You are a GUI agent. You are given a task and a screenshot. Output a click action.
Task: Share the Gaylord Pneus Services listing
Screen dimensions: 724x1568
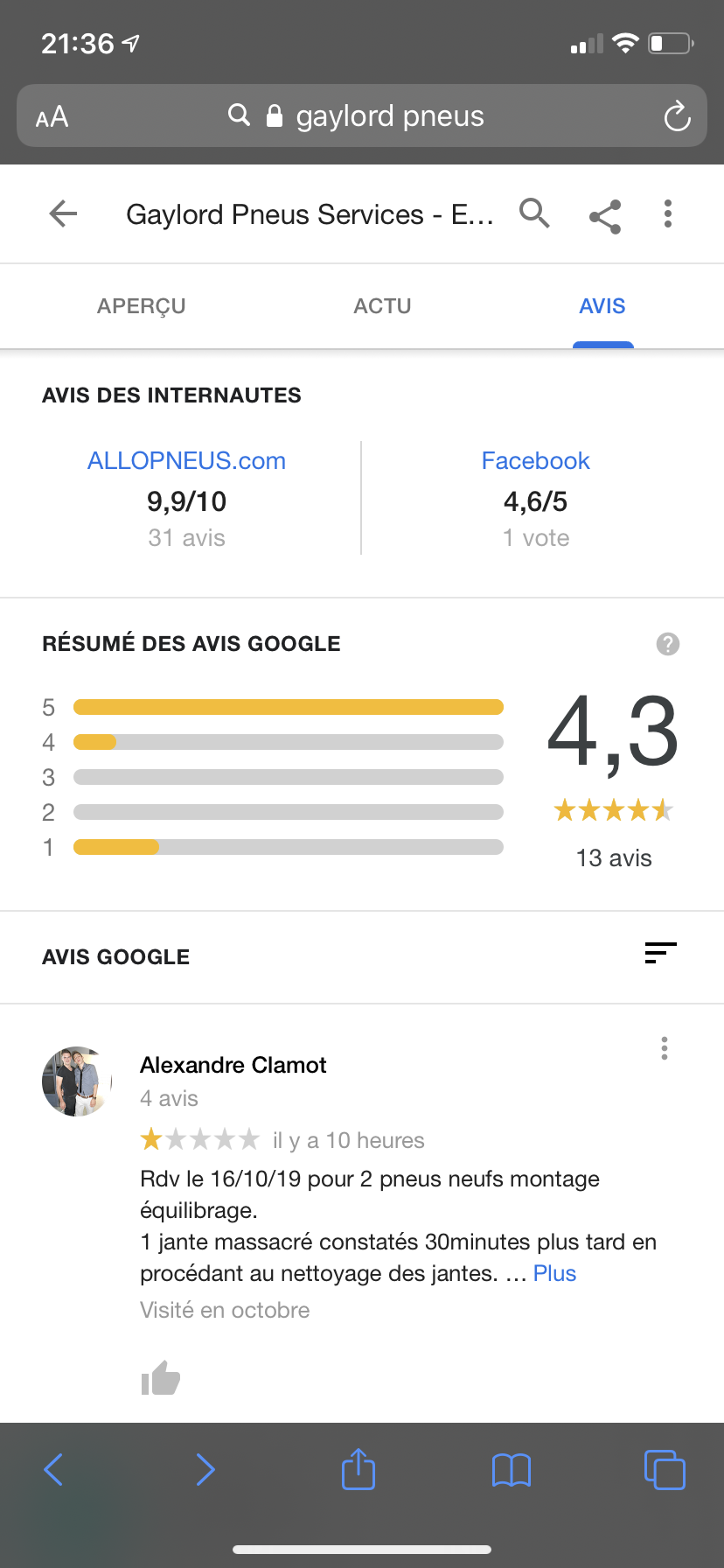[x=604, y=216]
